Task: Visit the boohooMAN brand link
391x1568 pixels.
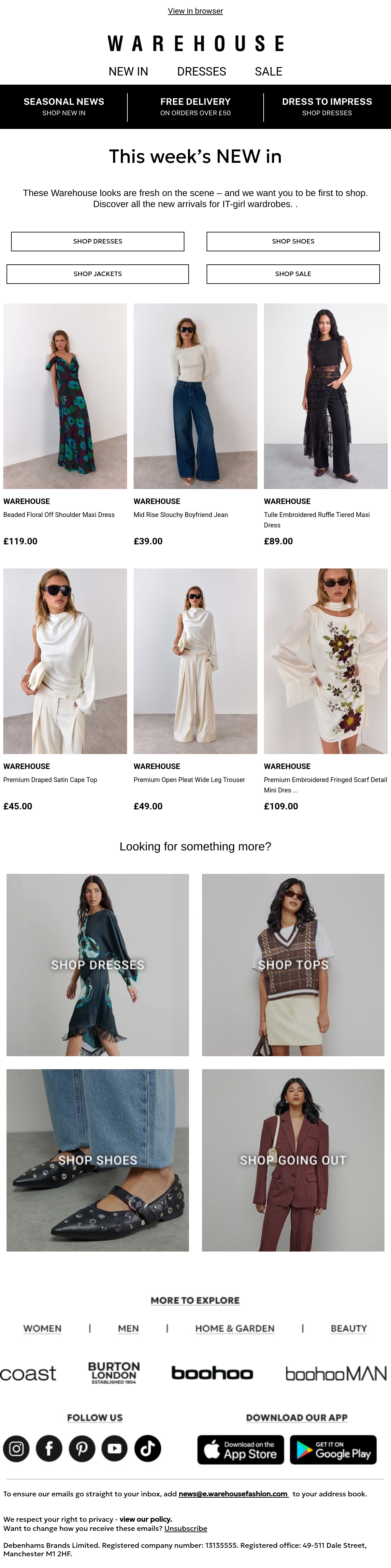Action: tap(336, 1373)
